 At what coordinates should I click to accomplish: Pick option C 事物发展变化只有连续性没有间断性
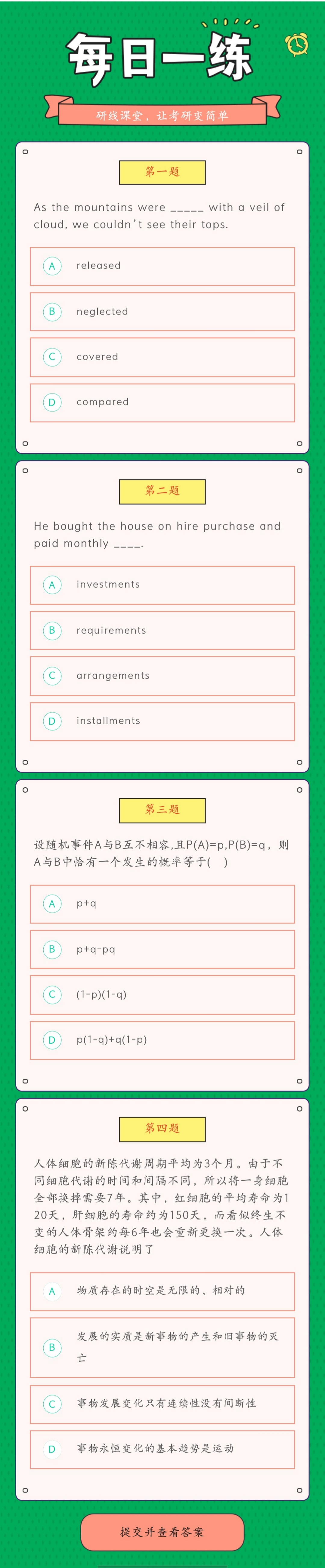tap(162, 1404)
